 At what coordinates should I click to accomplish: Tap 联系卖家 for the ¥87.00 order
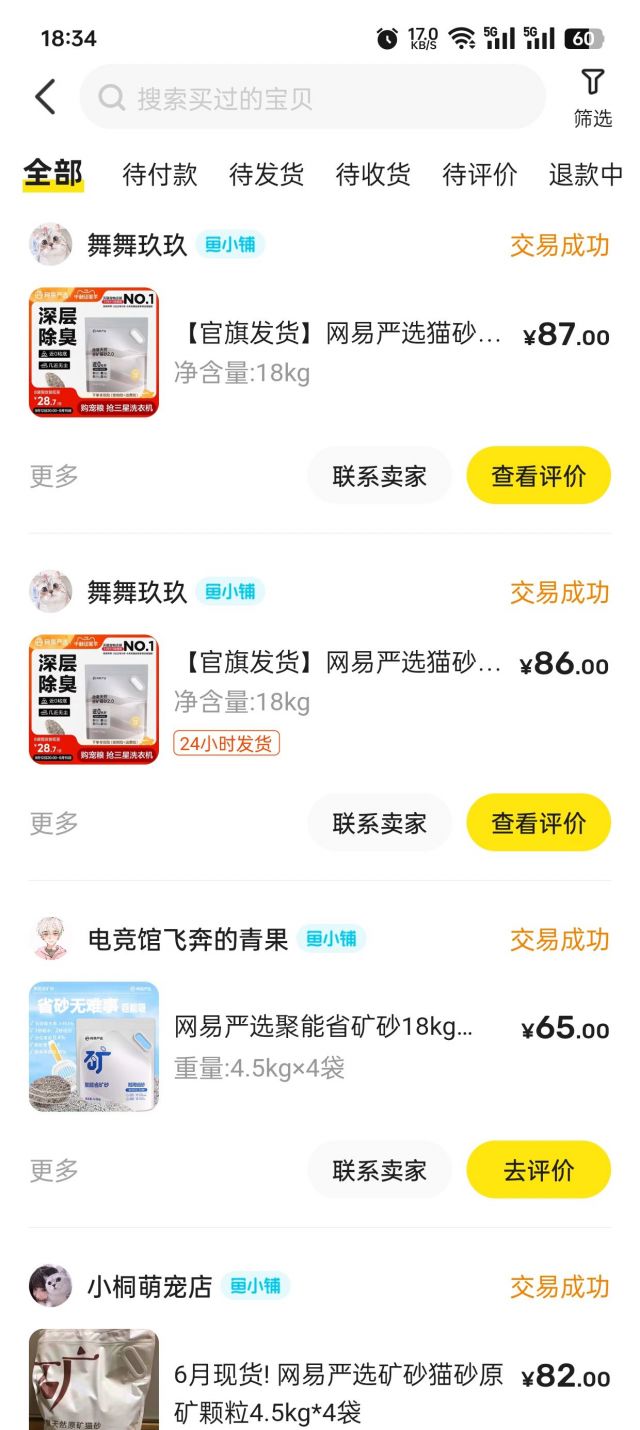tap(379, 476)
